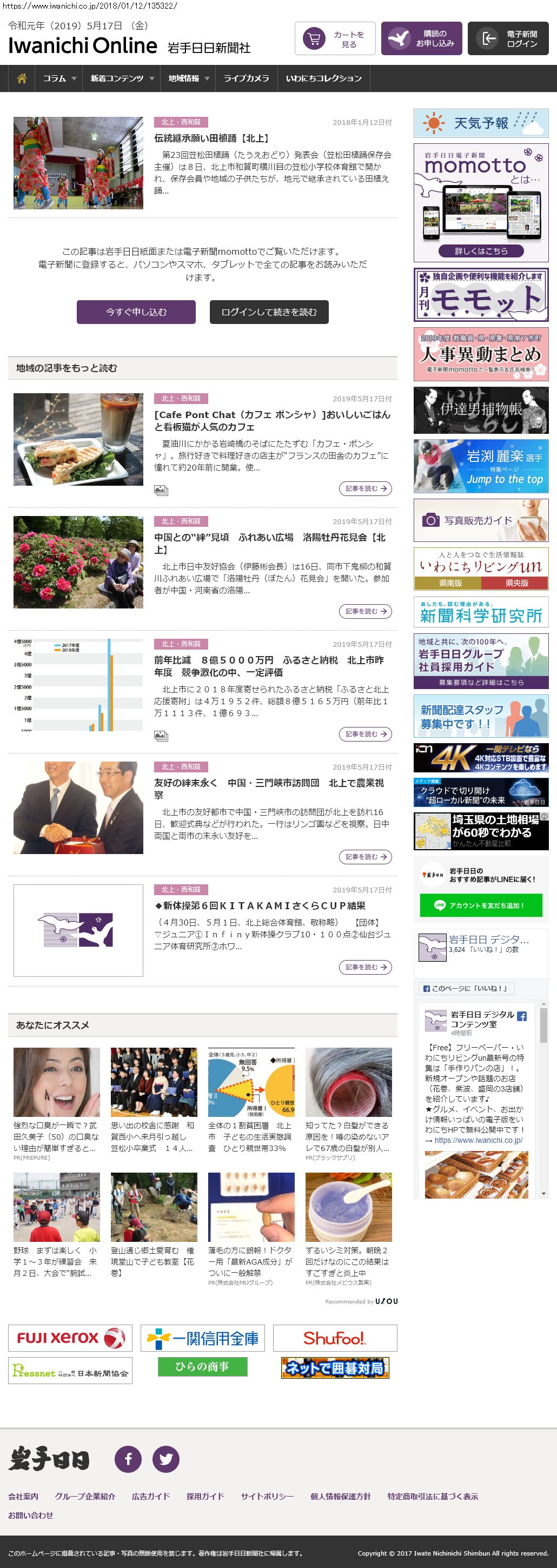
Task: Expand the 新着コンテンツ menu
Action: pyautogui.click(x=121, y=78)
